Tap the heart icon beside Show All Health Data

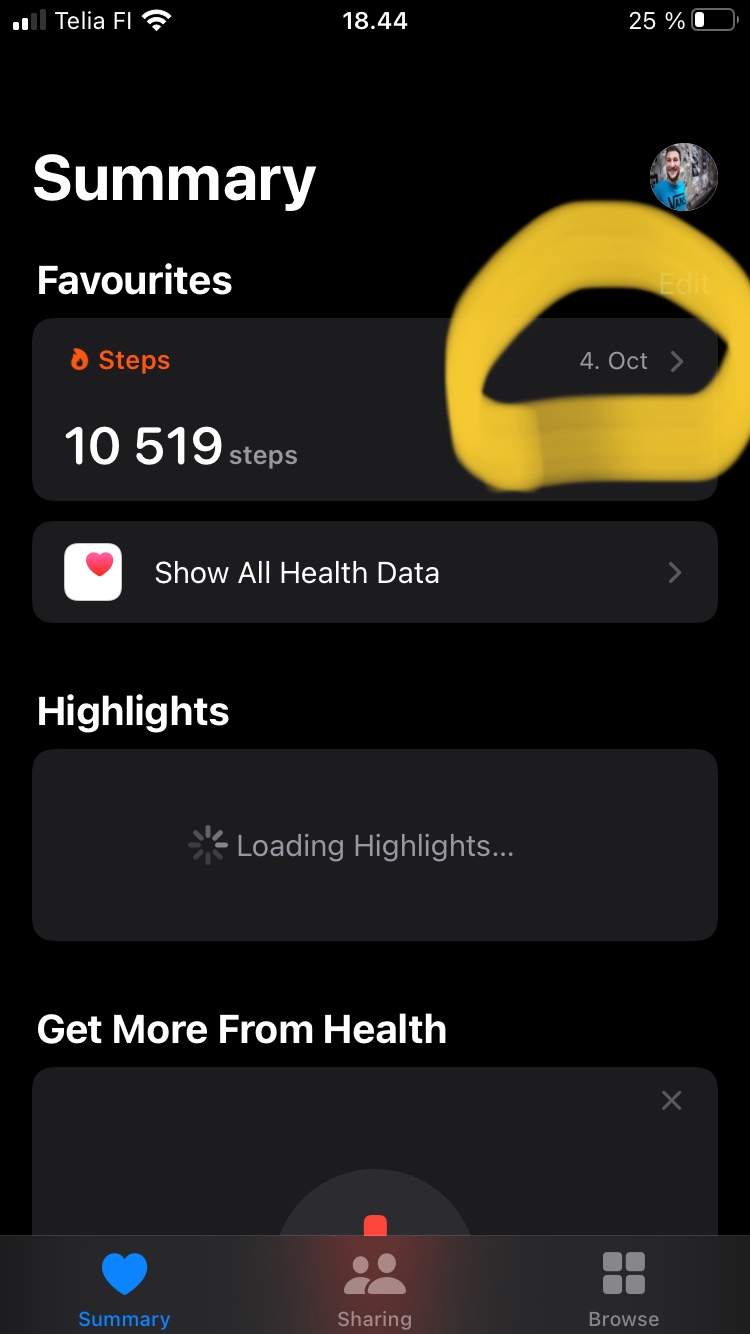93,572
